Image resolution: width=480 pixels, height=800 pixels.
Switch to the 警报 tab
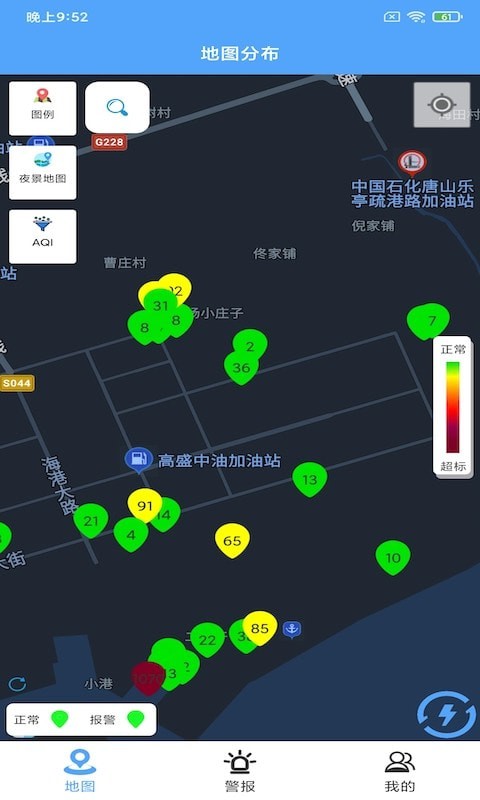tap(240, 770)
